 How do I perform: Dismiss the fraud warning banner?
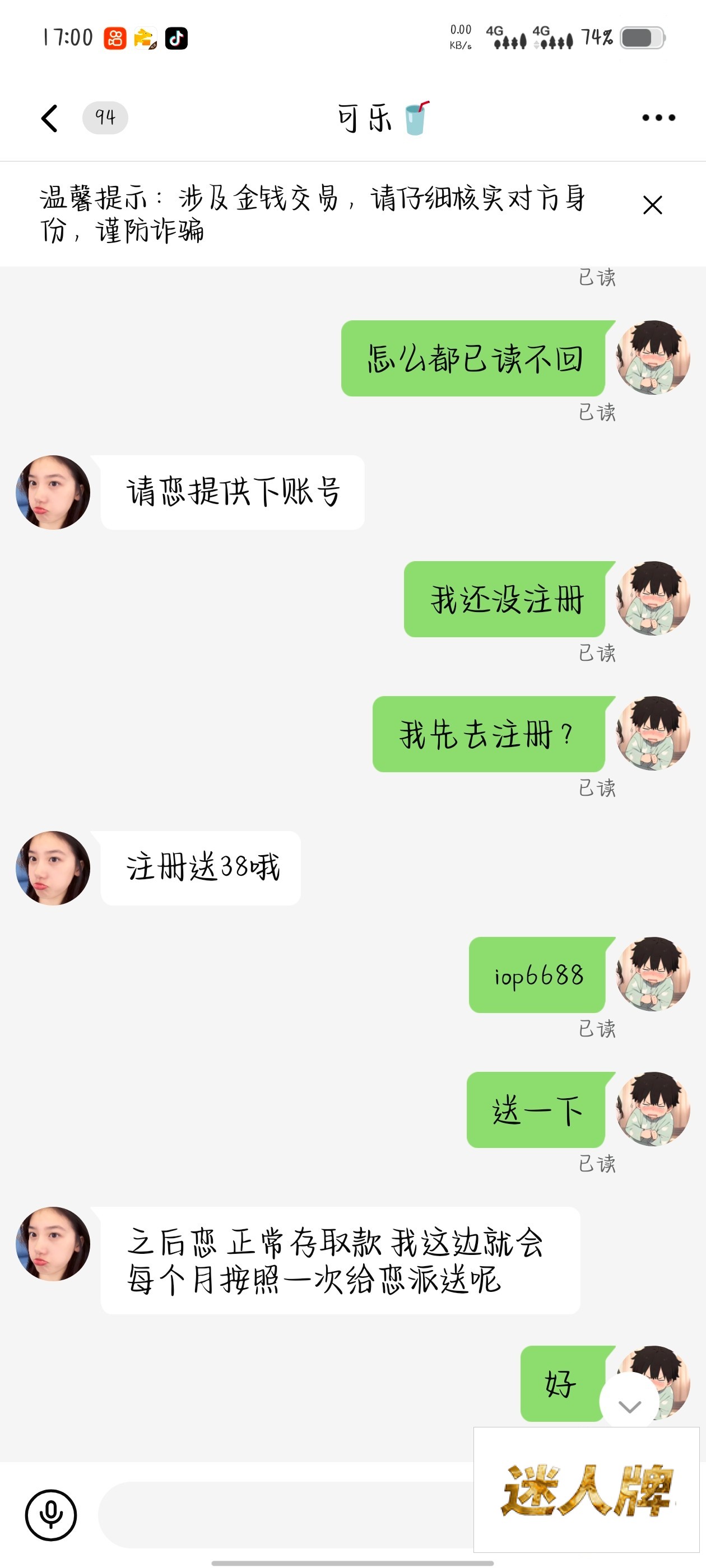tap(652, 205)
